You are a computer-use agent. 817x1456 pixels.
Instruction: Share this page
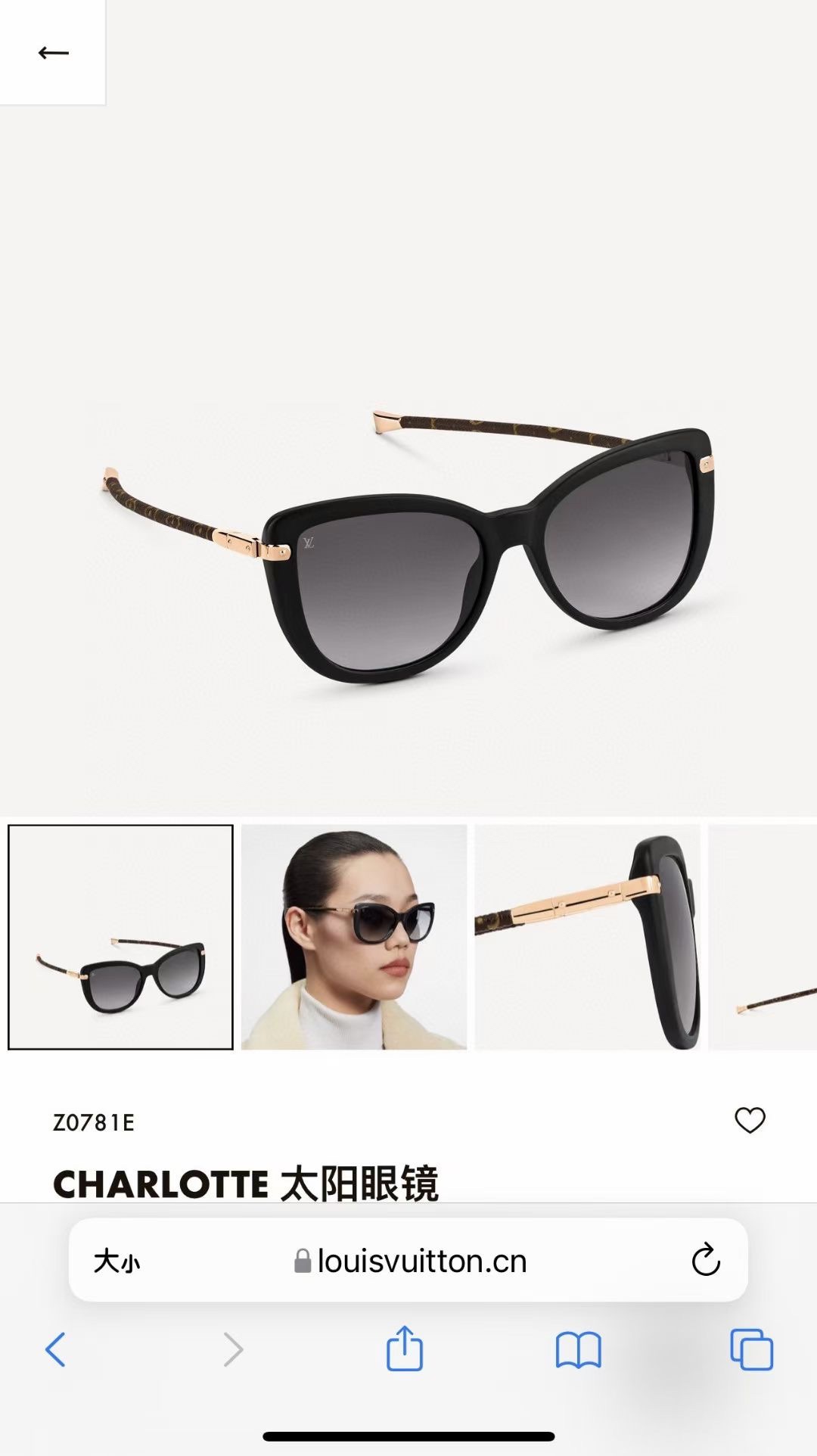pos(405,1349)
